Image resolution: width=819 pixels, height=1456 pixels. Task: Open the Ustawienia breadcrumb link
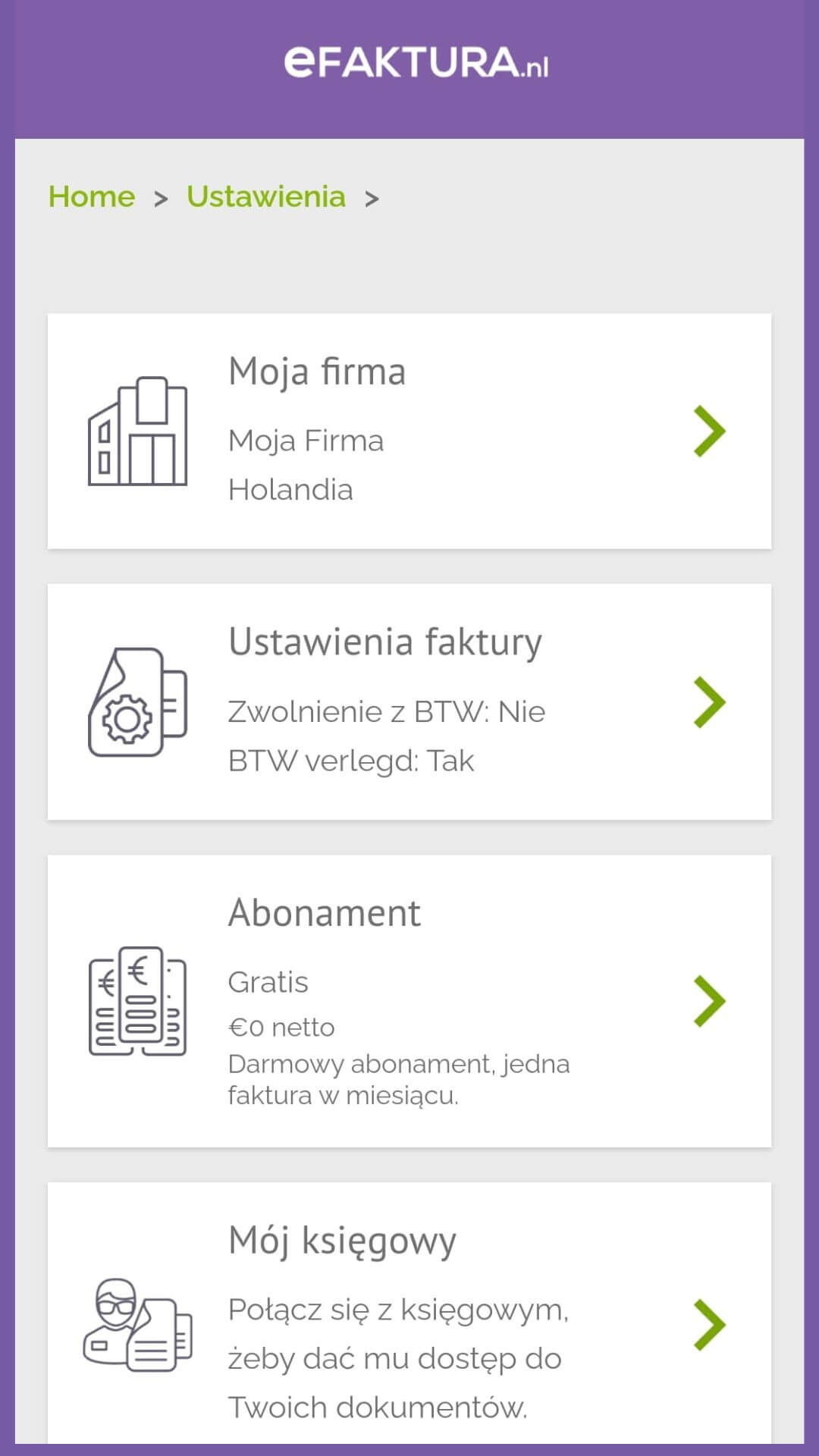click(266, 196)
